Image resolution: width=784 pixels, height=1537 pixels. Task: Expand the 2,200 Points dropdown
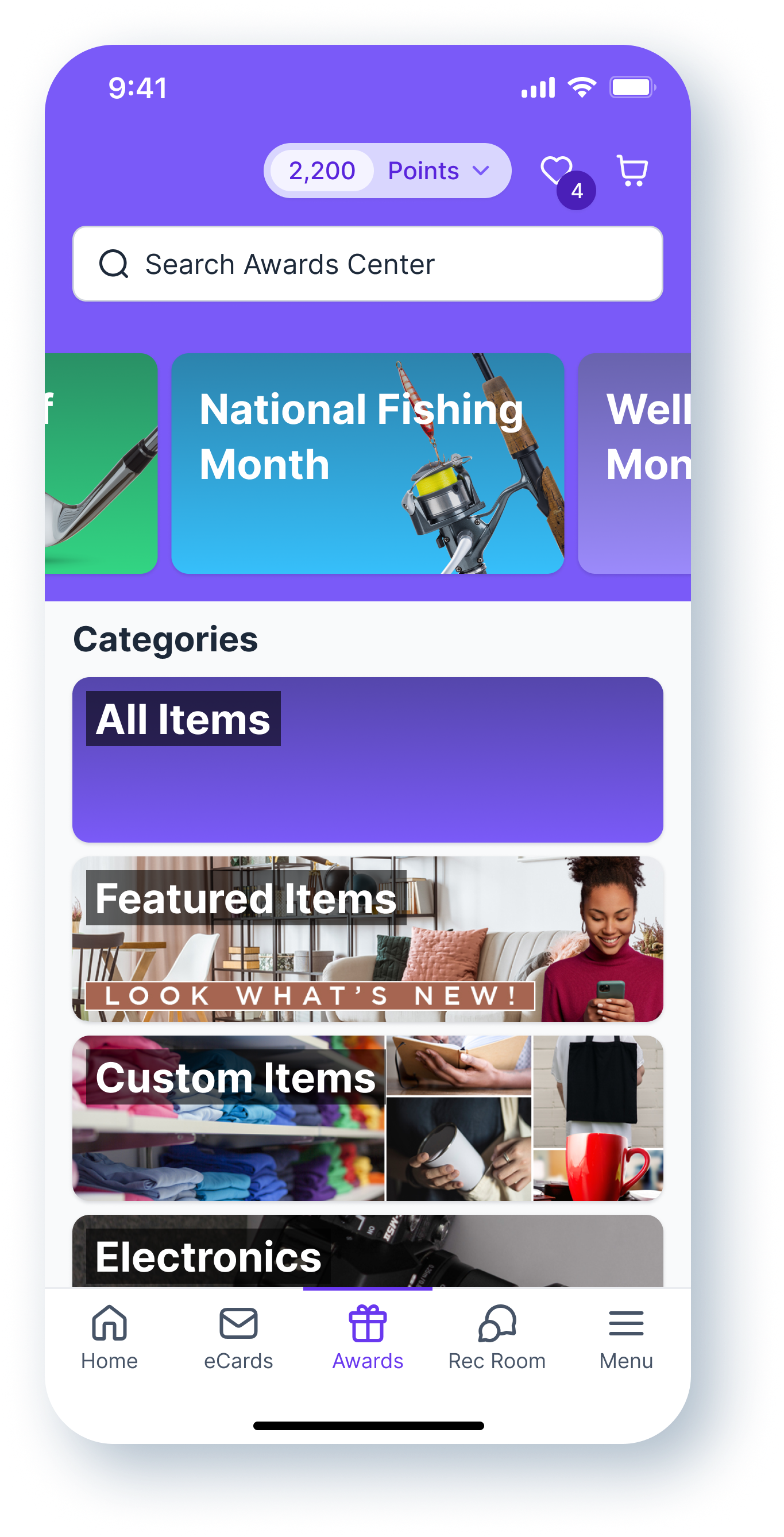tap(387, 171)
